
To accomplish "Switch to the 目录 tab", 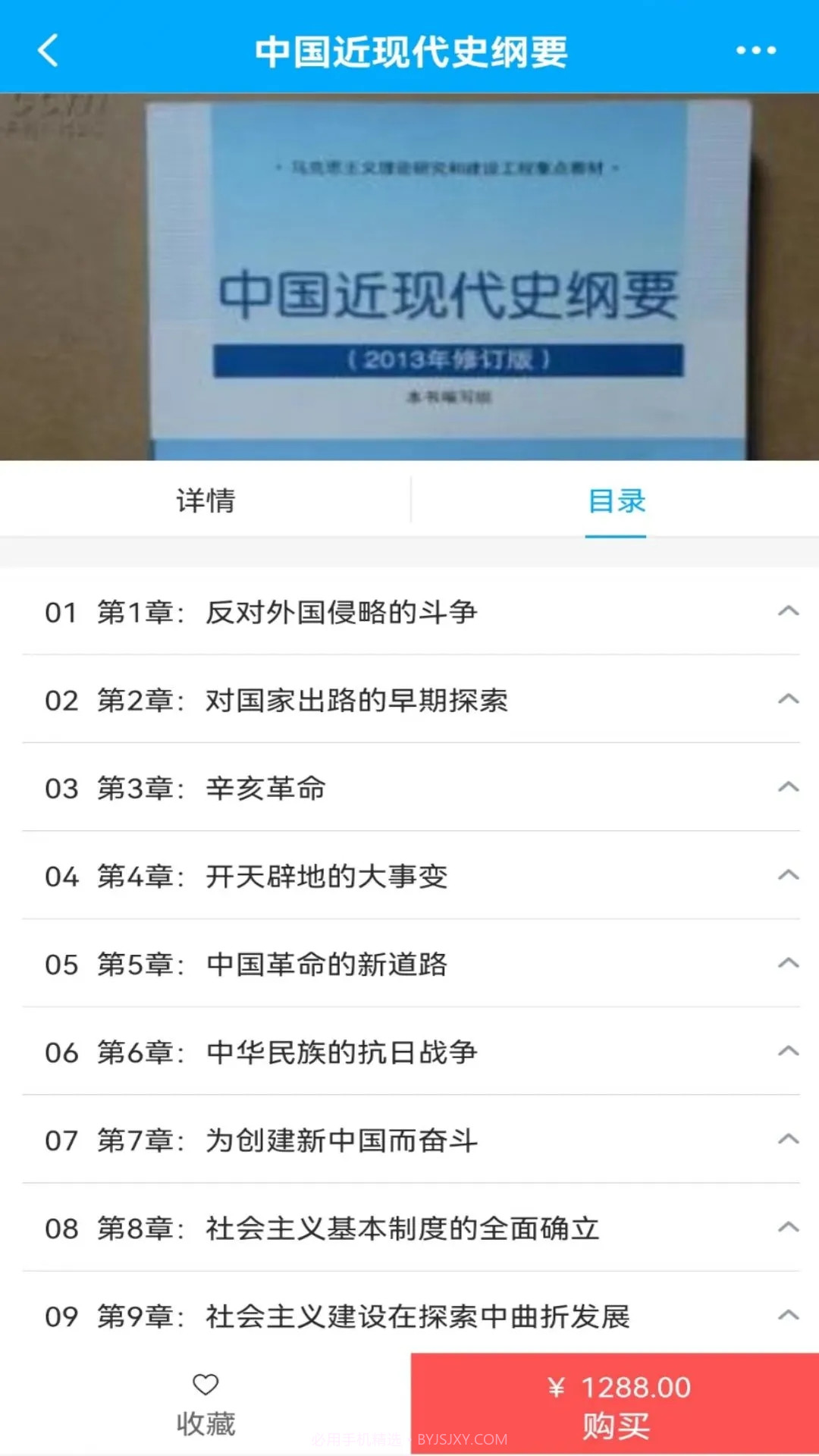I will (614, 500).
